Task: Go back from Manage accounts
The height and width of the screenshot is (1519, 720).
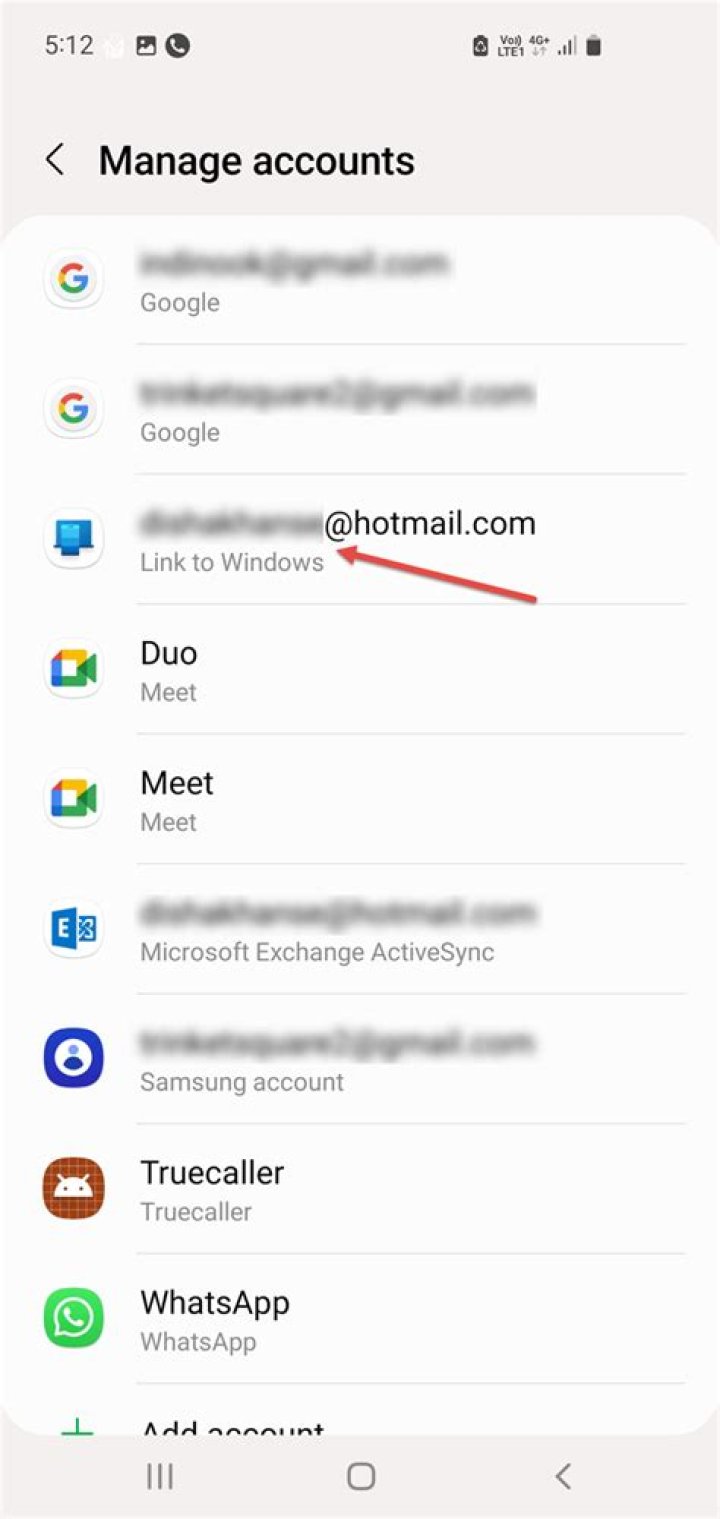Action: [x=56, y=160]
